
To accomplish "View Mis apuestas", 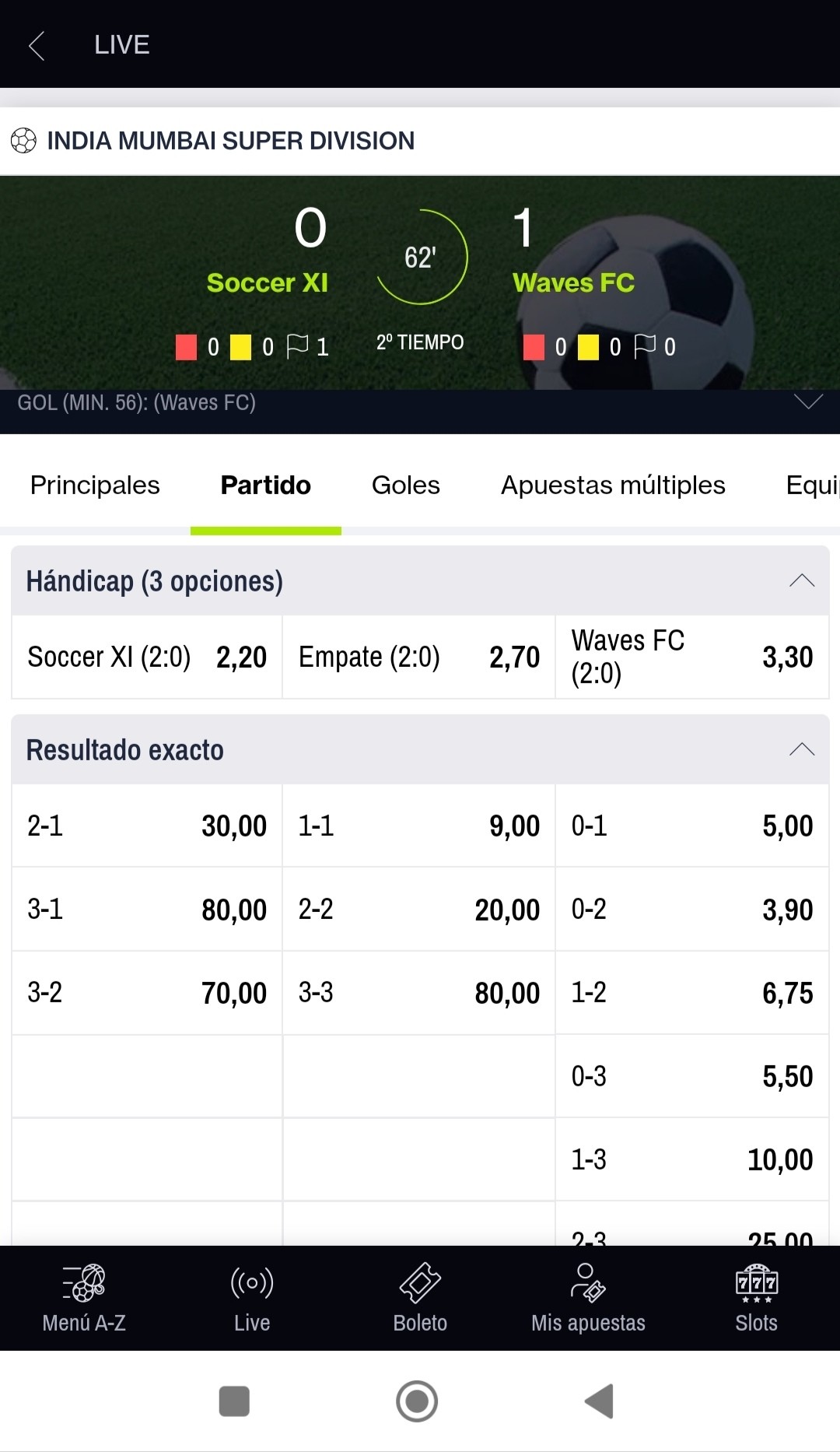I will (588, 1298).
